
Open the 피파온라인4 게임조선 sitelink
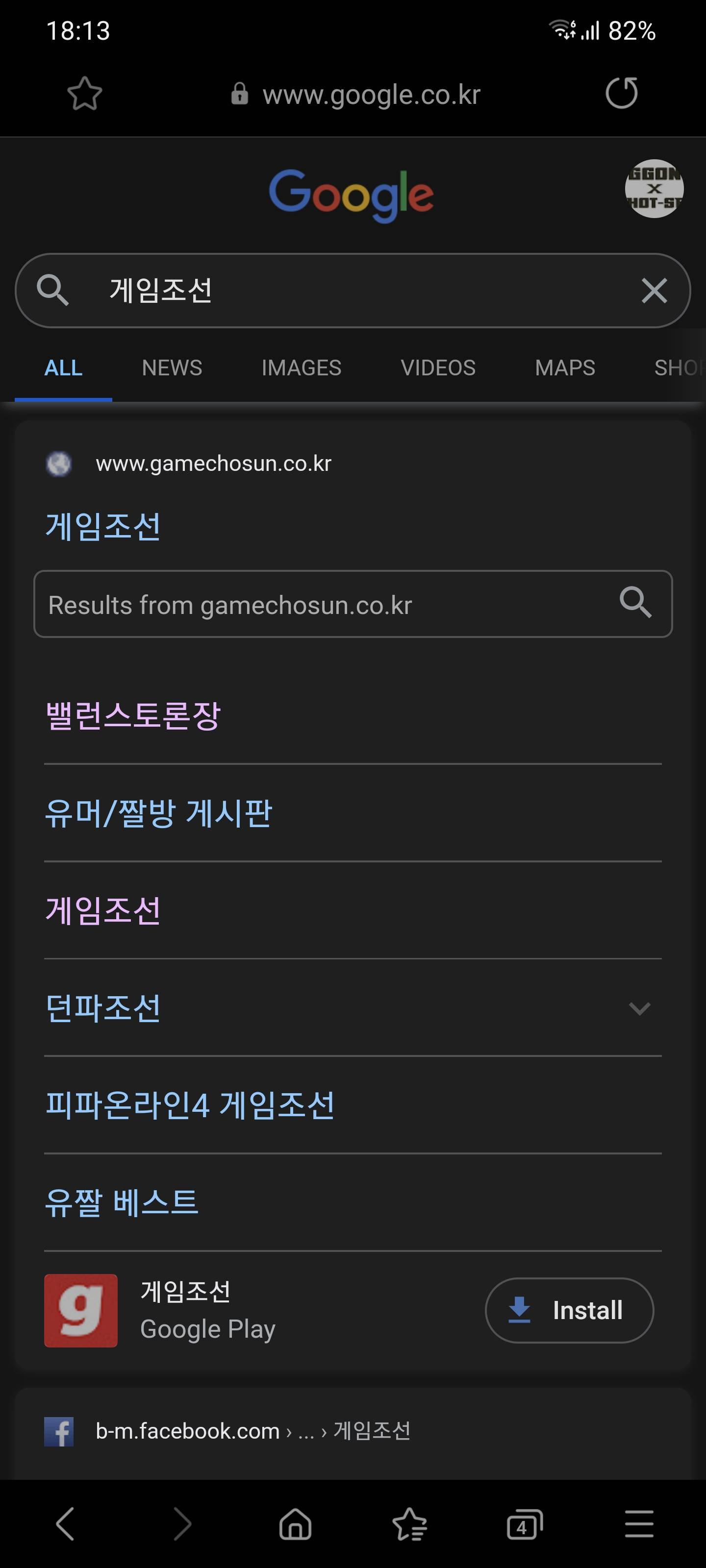[190, 1105]
